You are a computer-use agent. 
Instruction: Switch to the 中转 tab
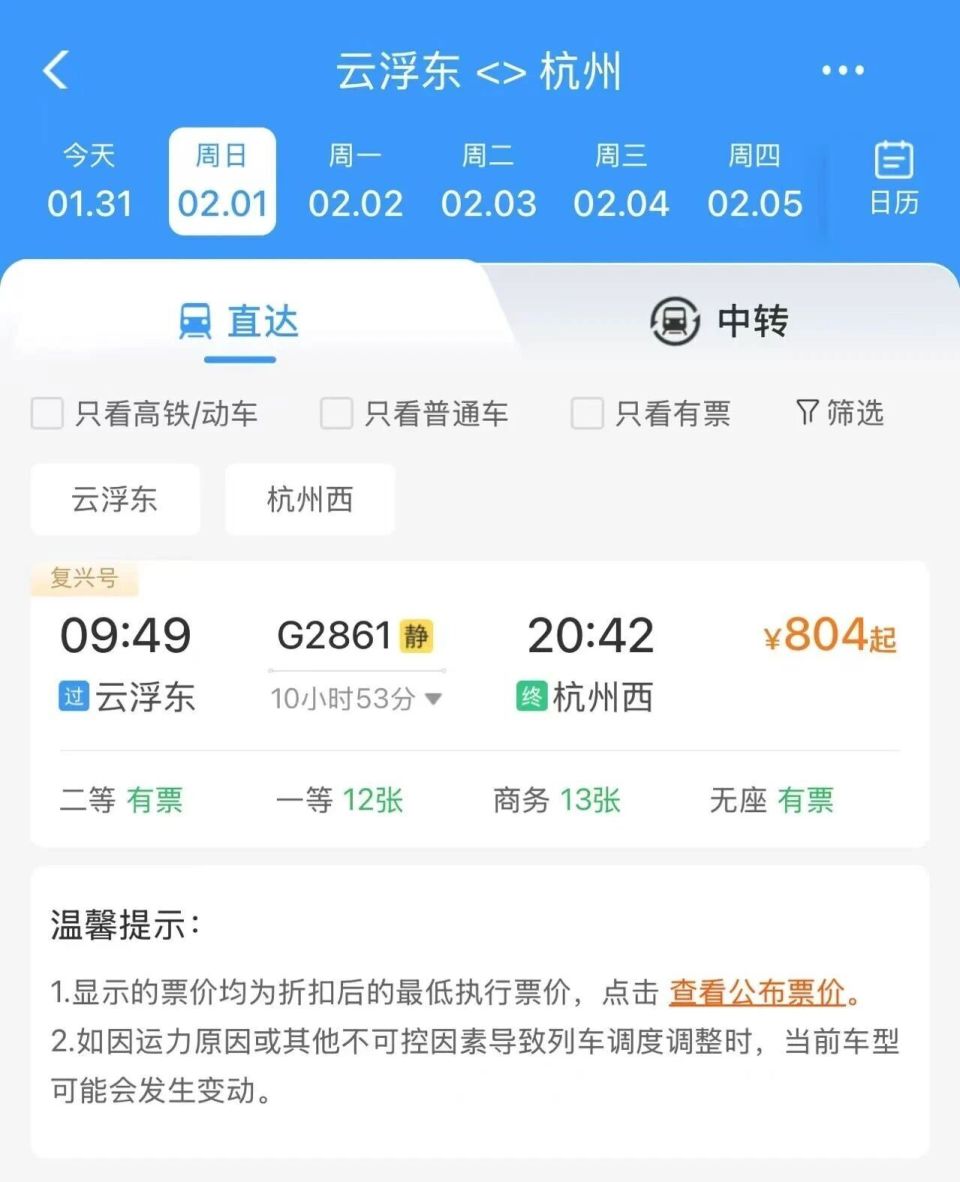pos(723,321)
